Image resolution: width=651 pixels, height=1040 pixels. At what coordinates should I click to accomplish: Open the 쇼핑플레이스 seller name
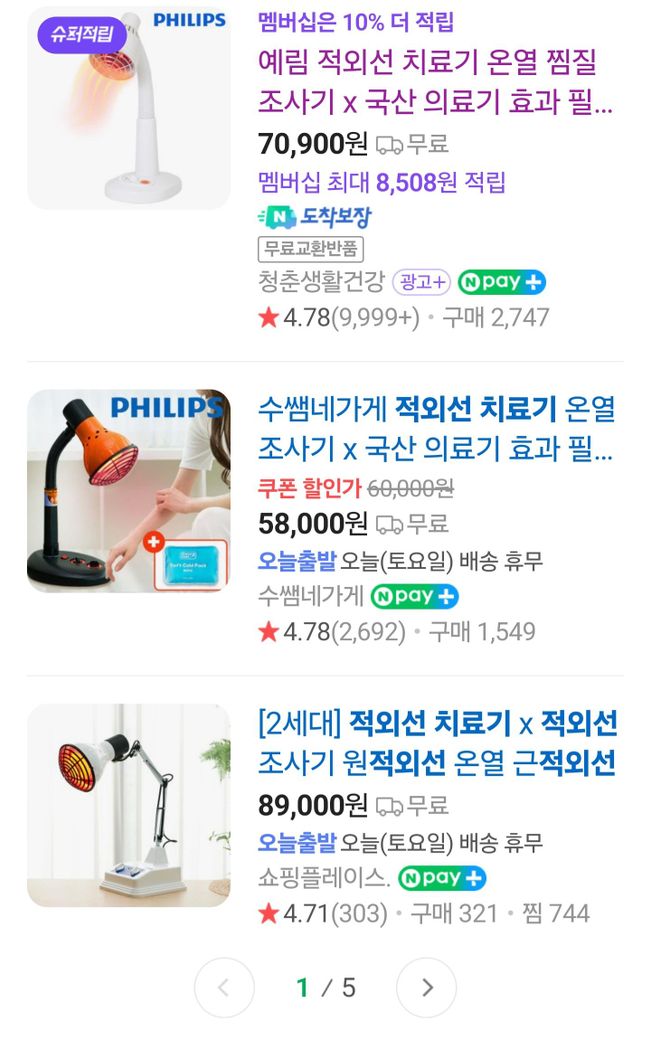[x=323, y=878]
